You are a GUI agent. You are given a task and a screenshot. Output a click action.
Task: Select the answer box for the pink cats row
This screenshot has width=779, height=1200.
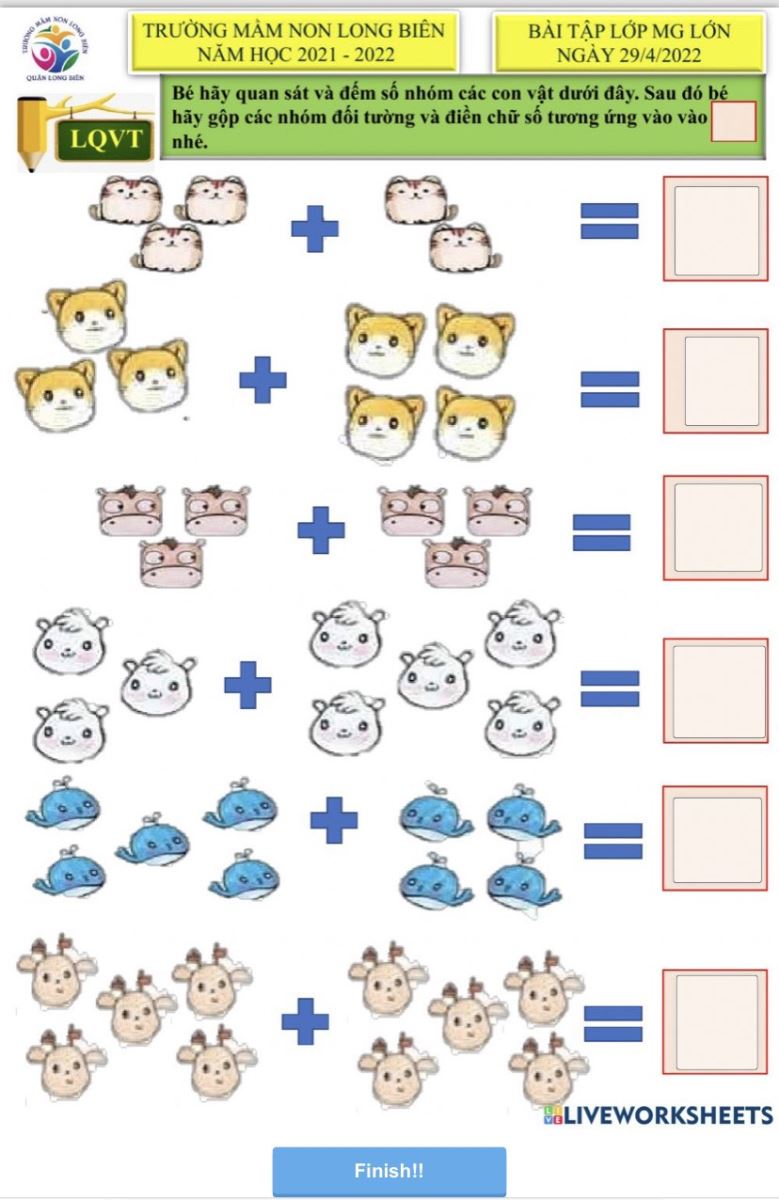pos(715,228)
